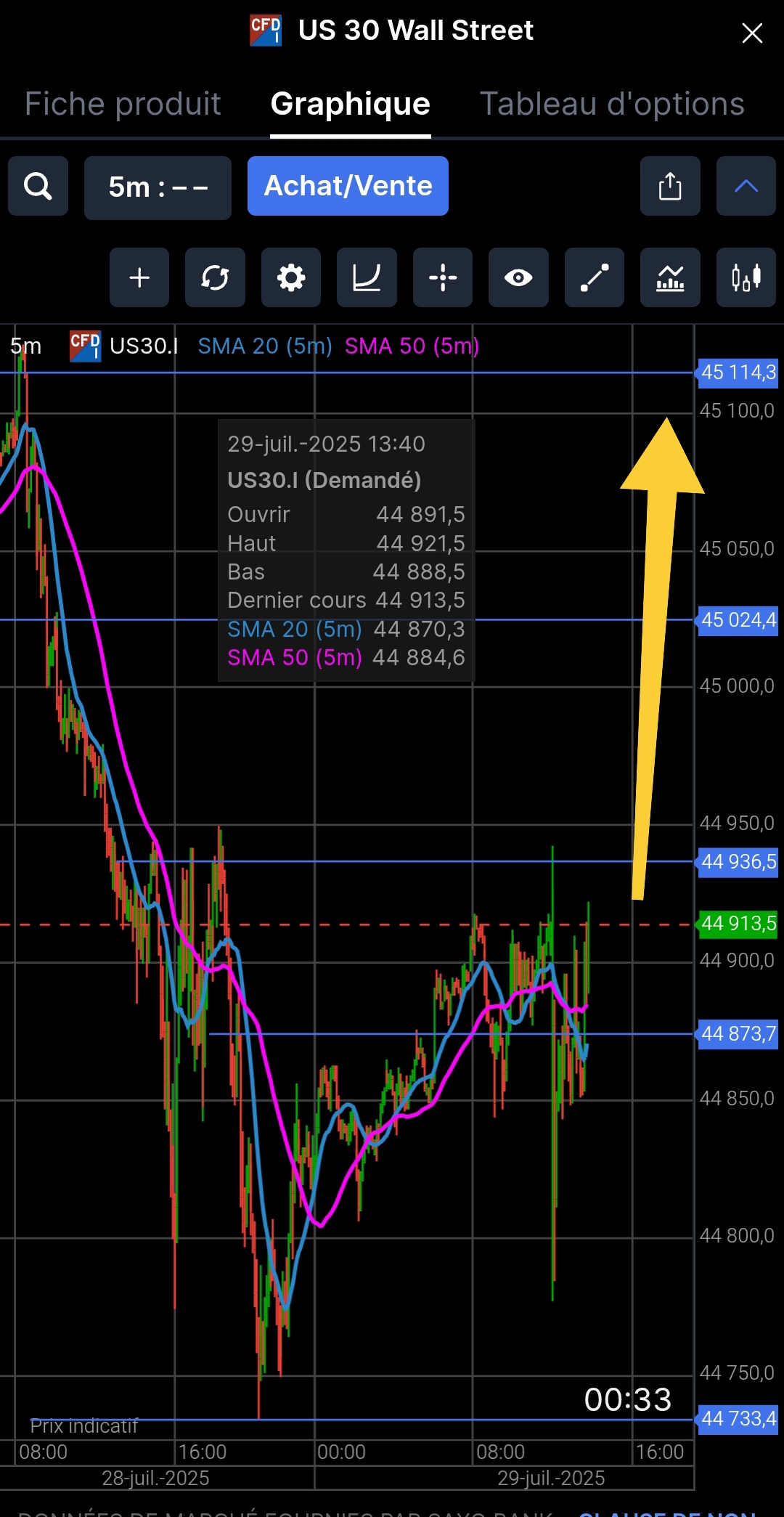Change chart type via candlestick icon
The image size is (784, 1517).
746,277
